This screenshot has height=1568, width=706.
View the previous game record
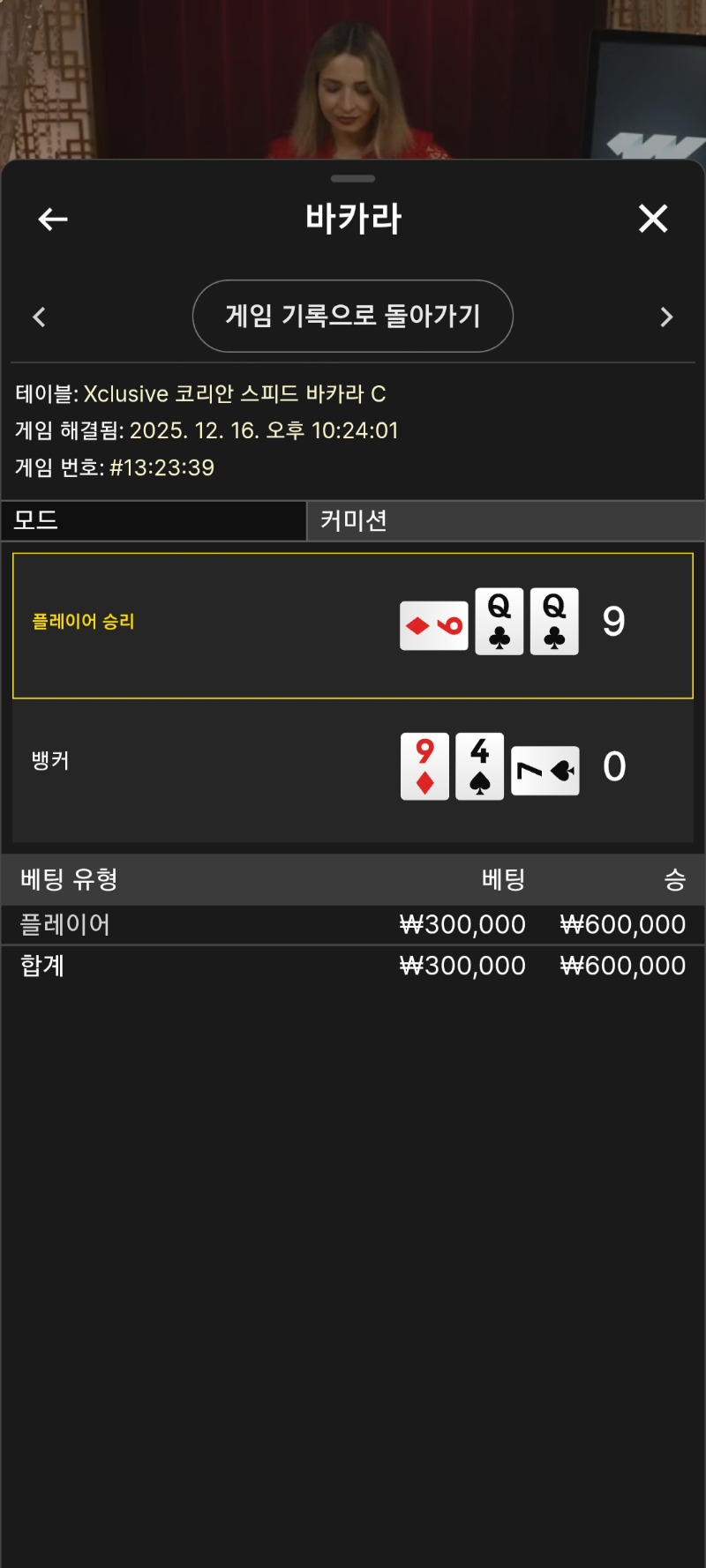pos(39,317)
